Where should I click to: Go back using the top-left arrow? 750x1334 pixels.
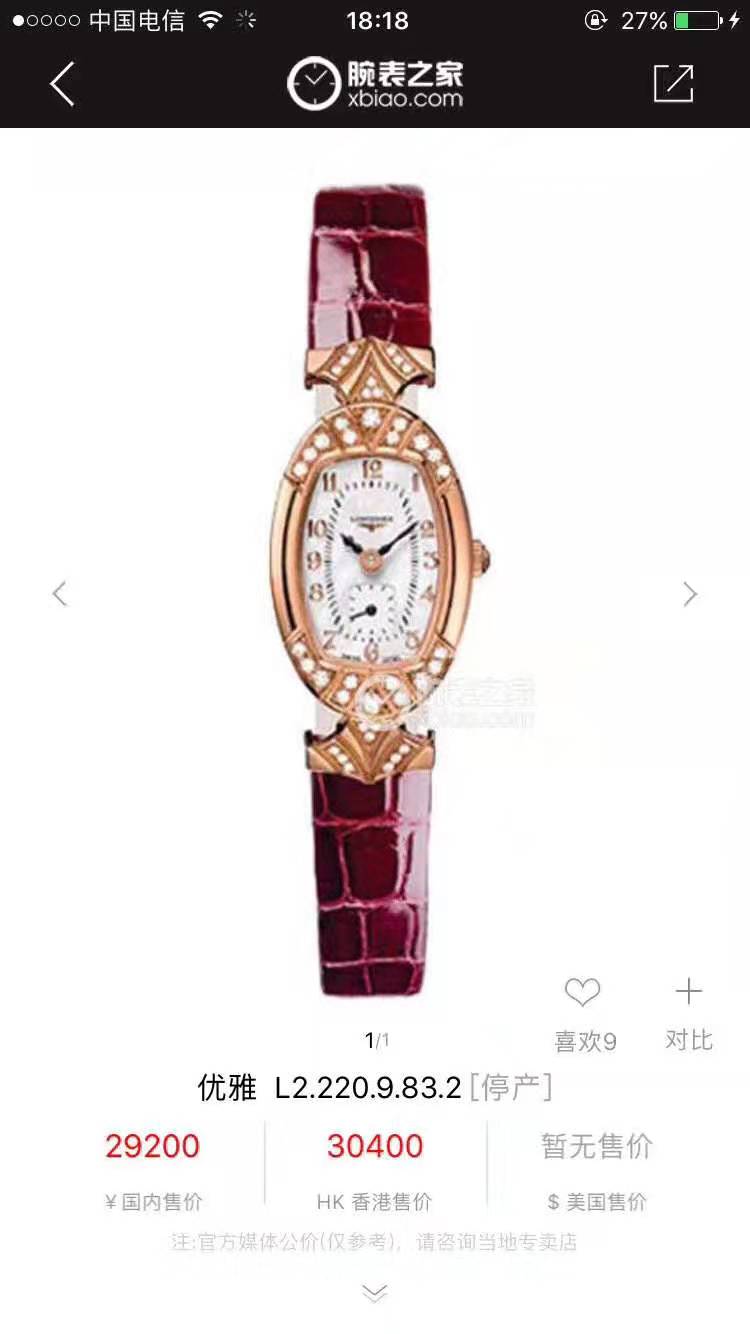(62, 84)
